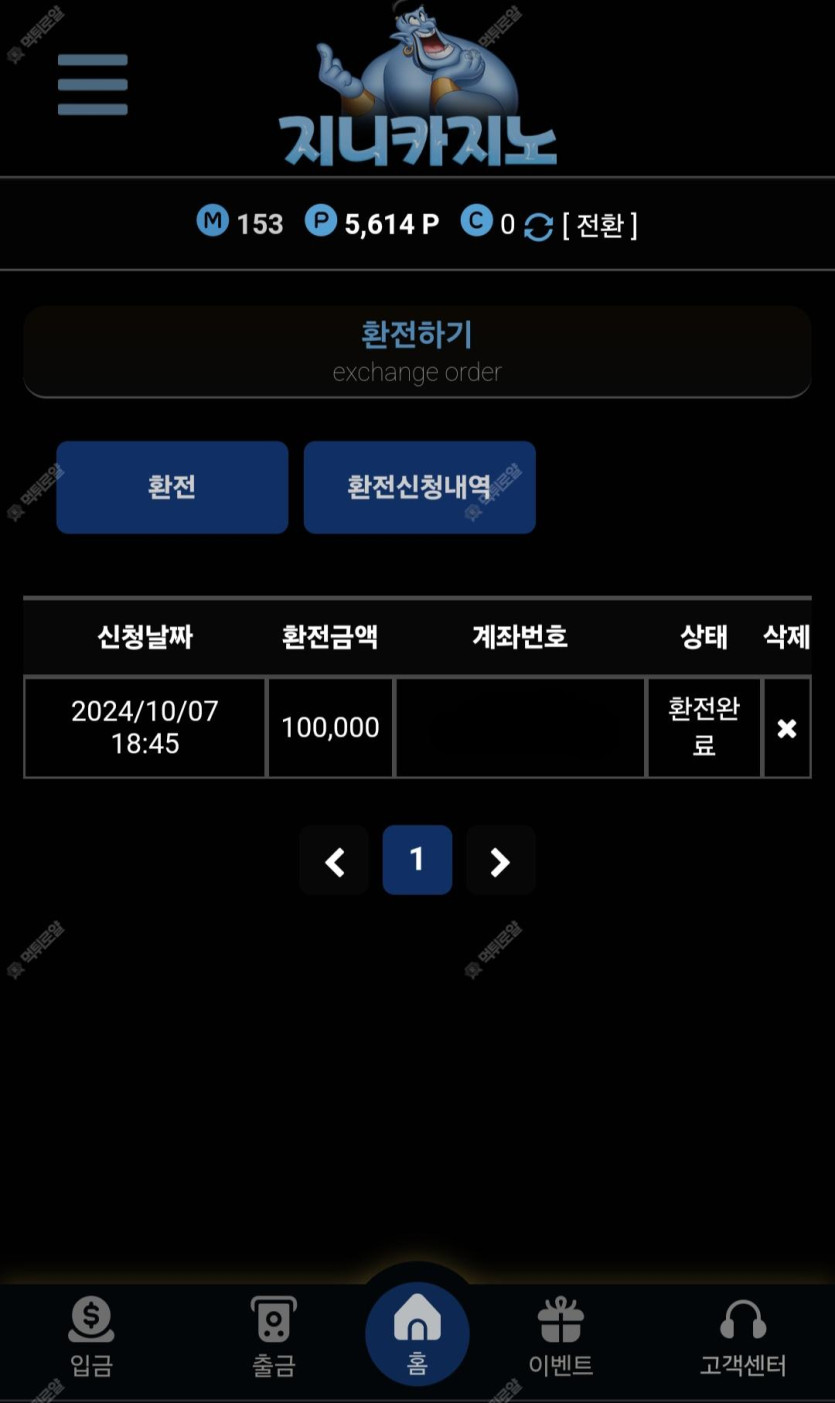The width and height of the screenshot is (835, 1403).
Task: Return to the 홈 home tab
Action: coord(417,1333)
